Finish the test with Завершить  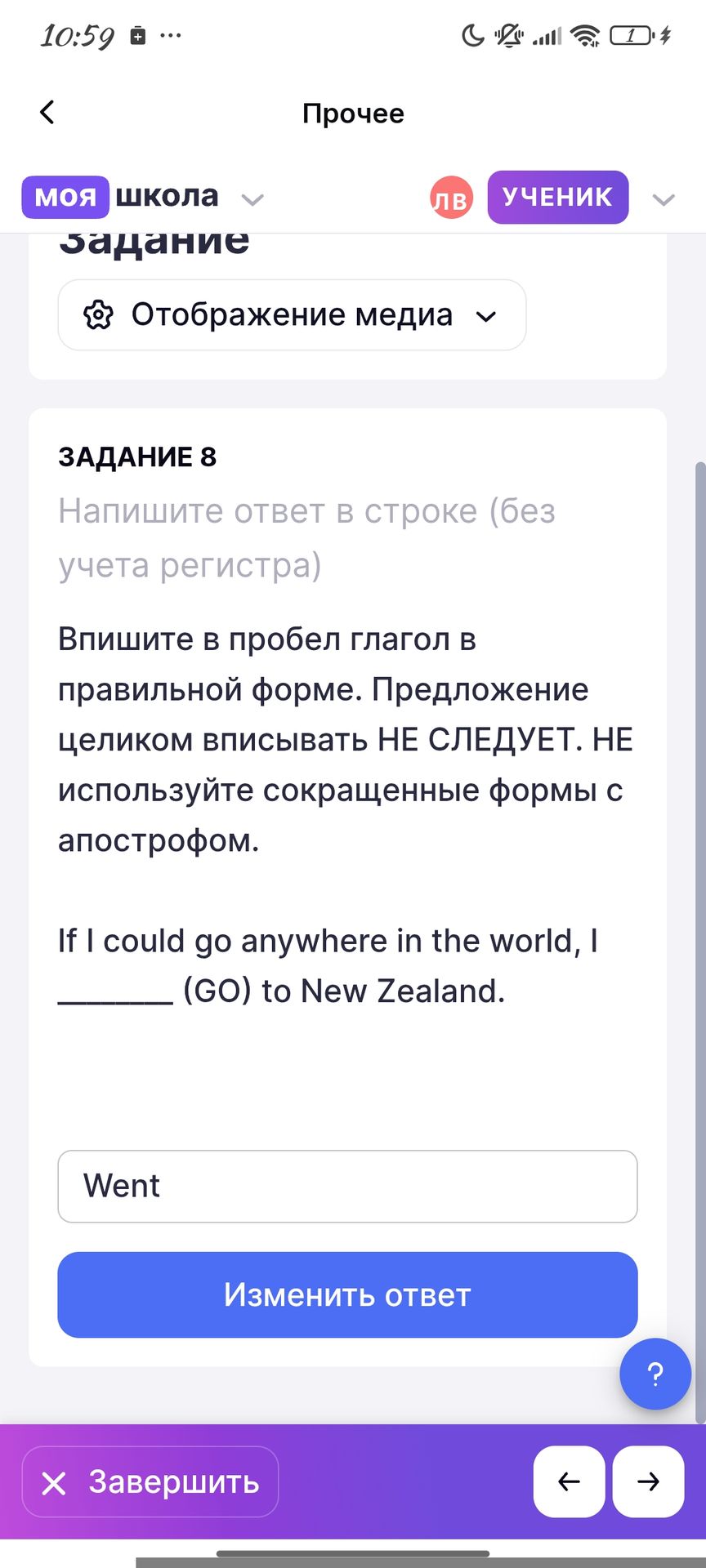150,1481
